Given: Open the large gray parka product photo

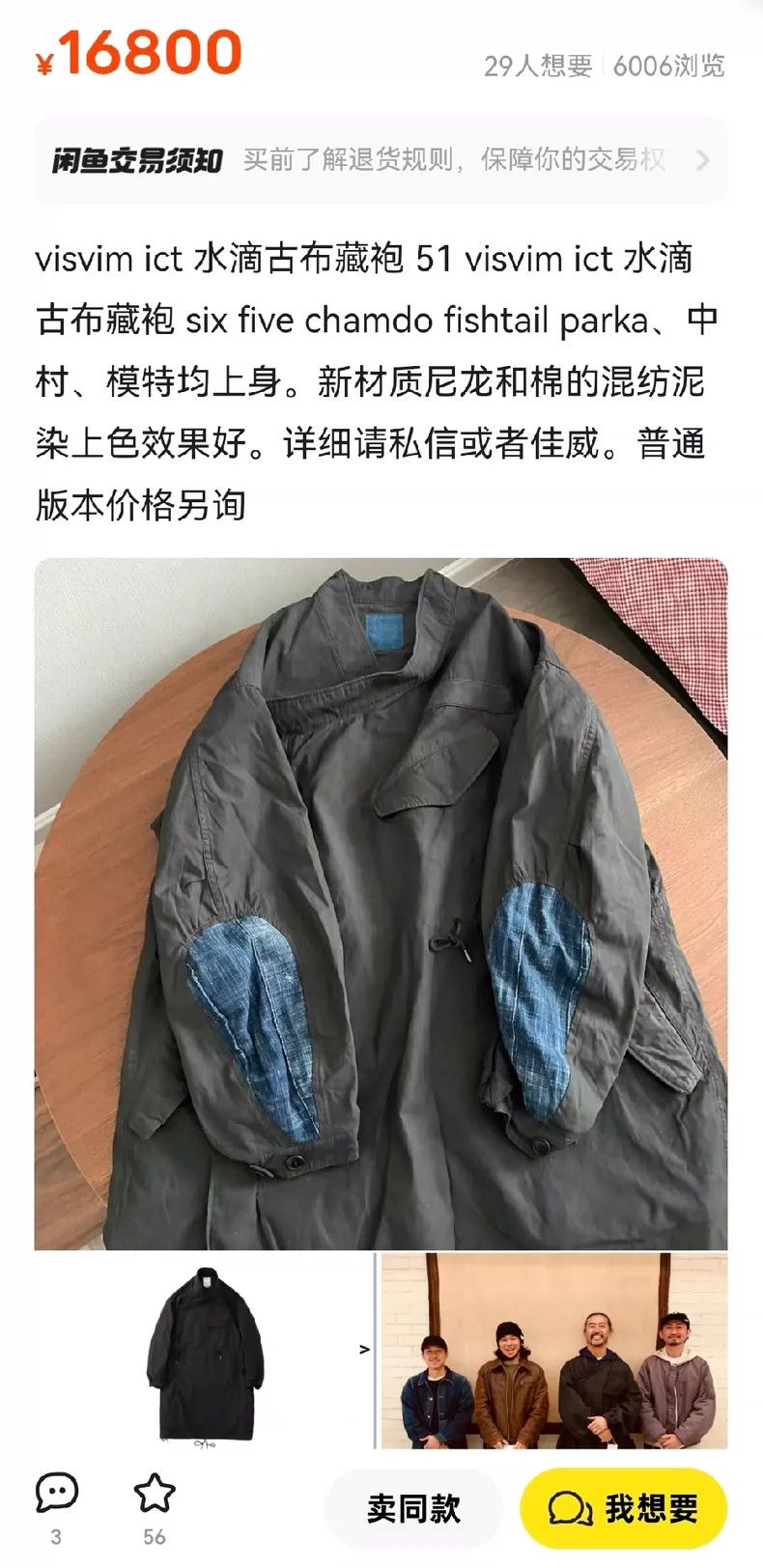Looking at the screenshot, I should click(381, 904).
